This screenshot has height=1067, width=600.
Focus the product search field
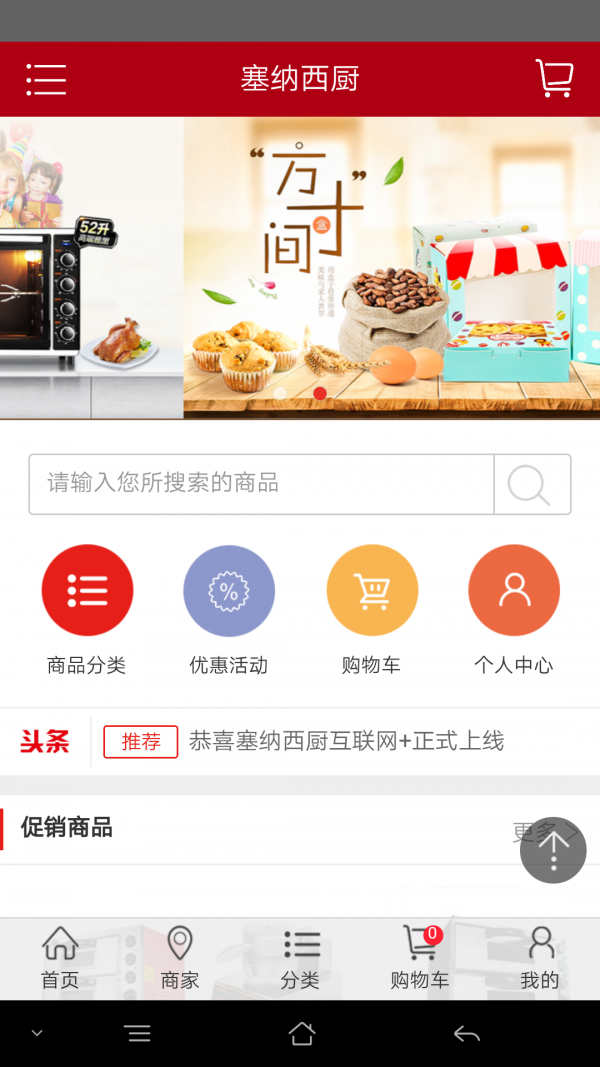[x=262, y=484]
